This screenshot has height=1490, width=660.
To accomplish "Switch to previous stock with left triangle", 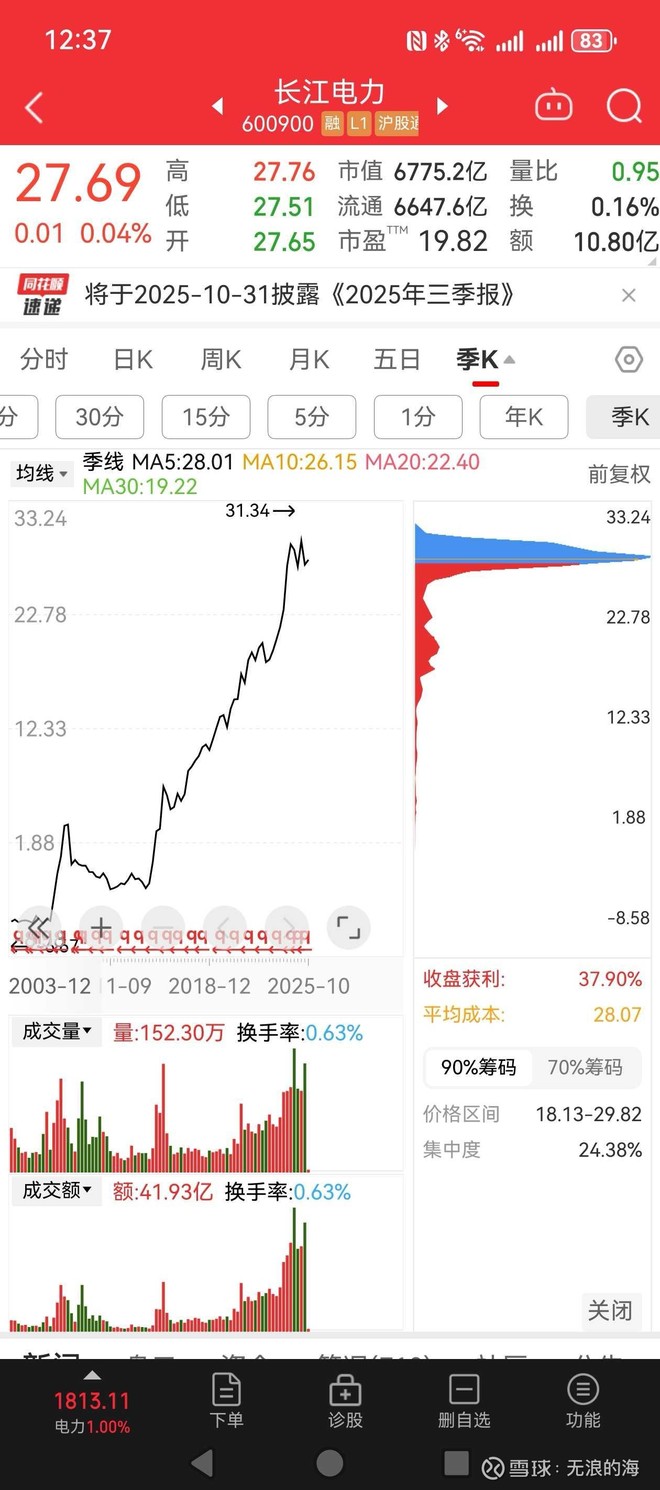I will 218,106.
